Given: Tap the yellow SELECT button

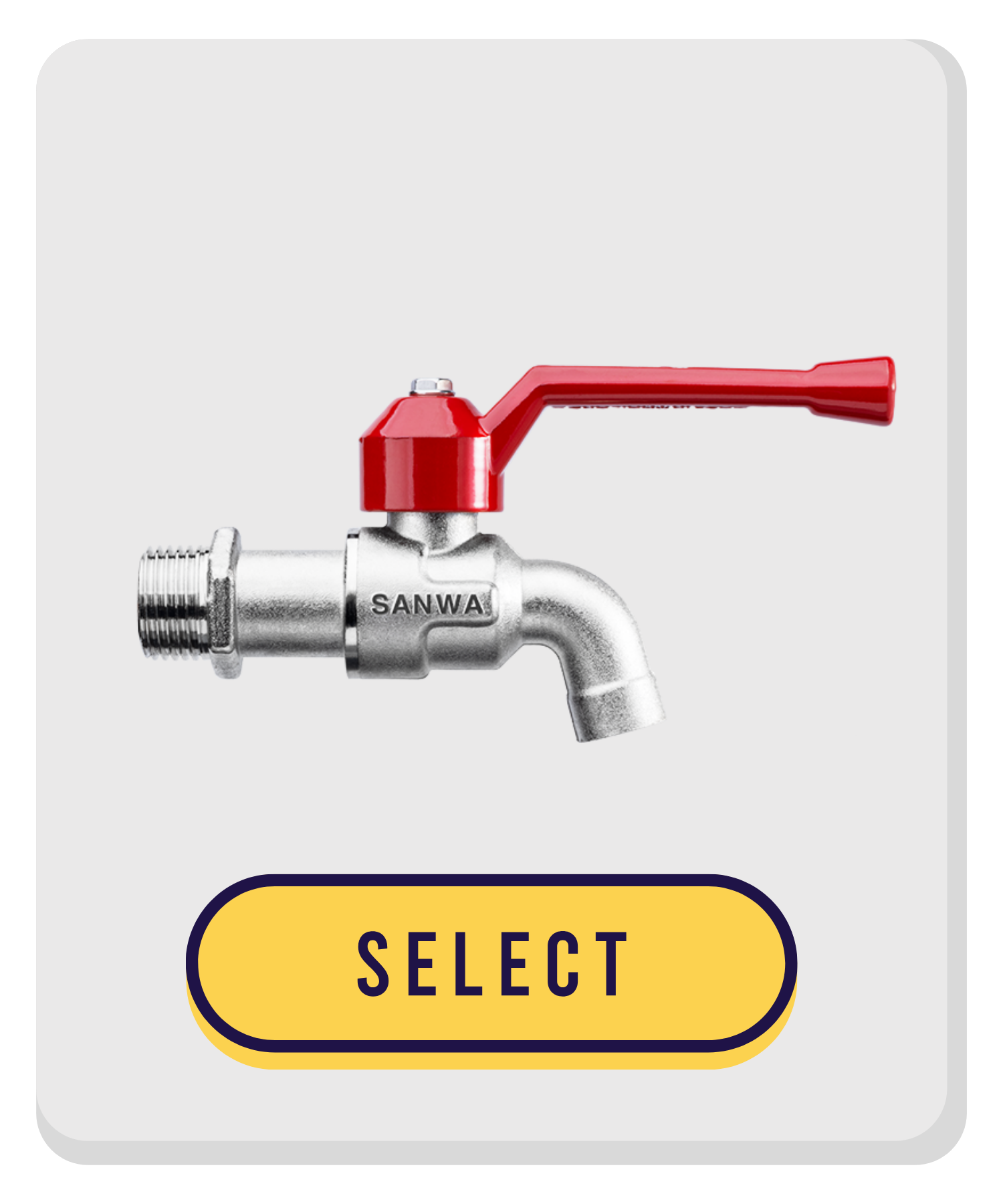Looking at the screenshot, I should pos(491,963).
